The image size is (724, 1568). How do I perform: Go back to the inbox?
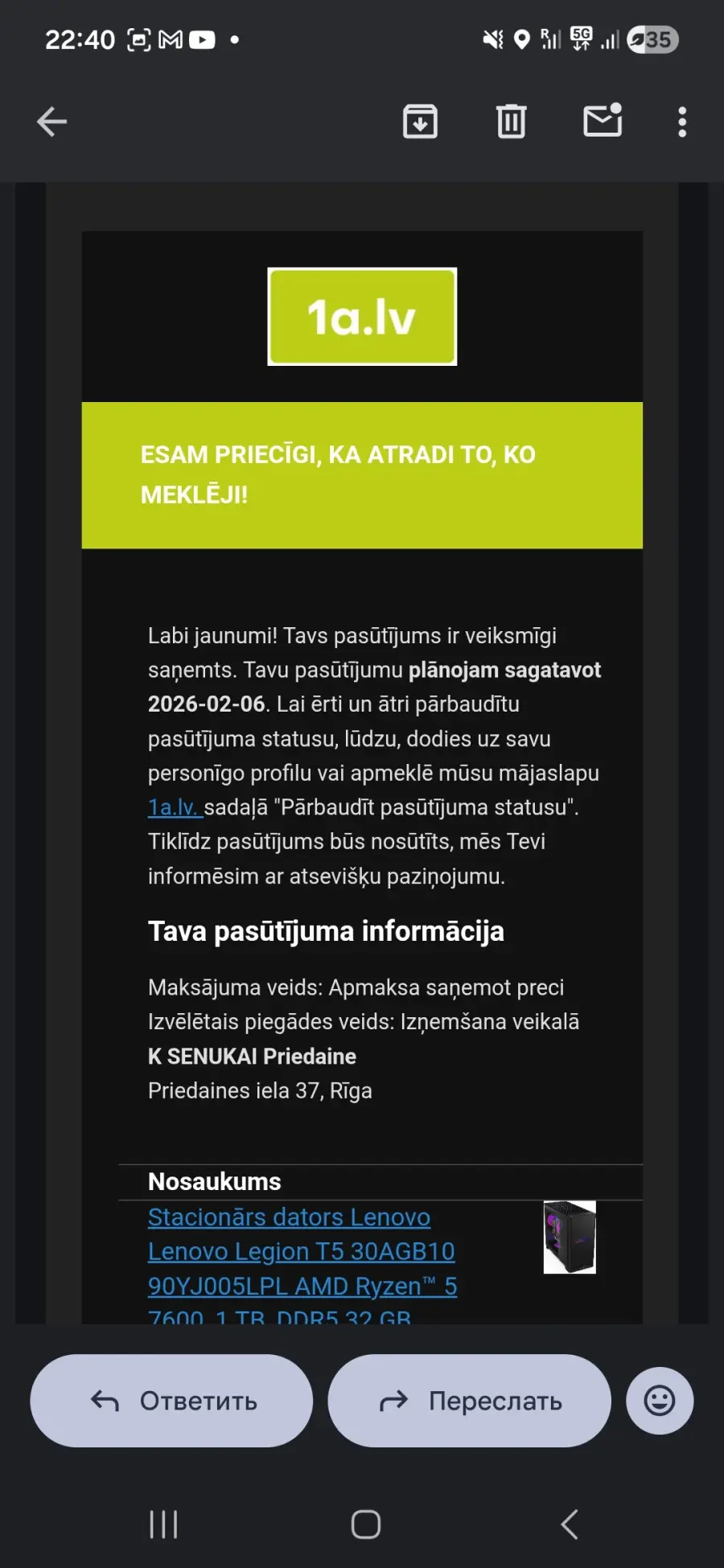point(52,122)
